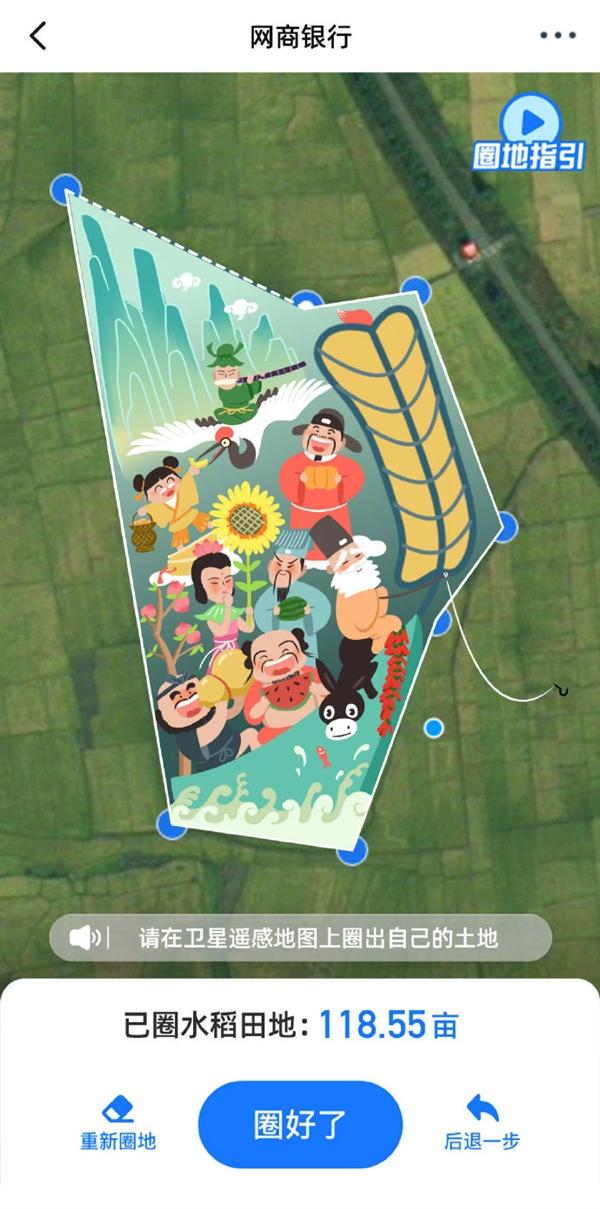This screenshot has height=1209, width=600.
Task: Go back using the top-left arrow
Action: 38,37
